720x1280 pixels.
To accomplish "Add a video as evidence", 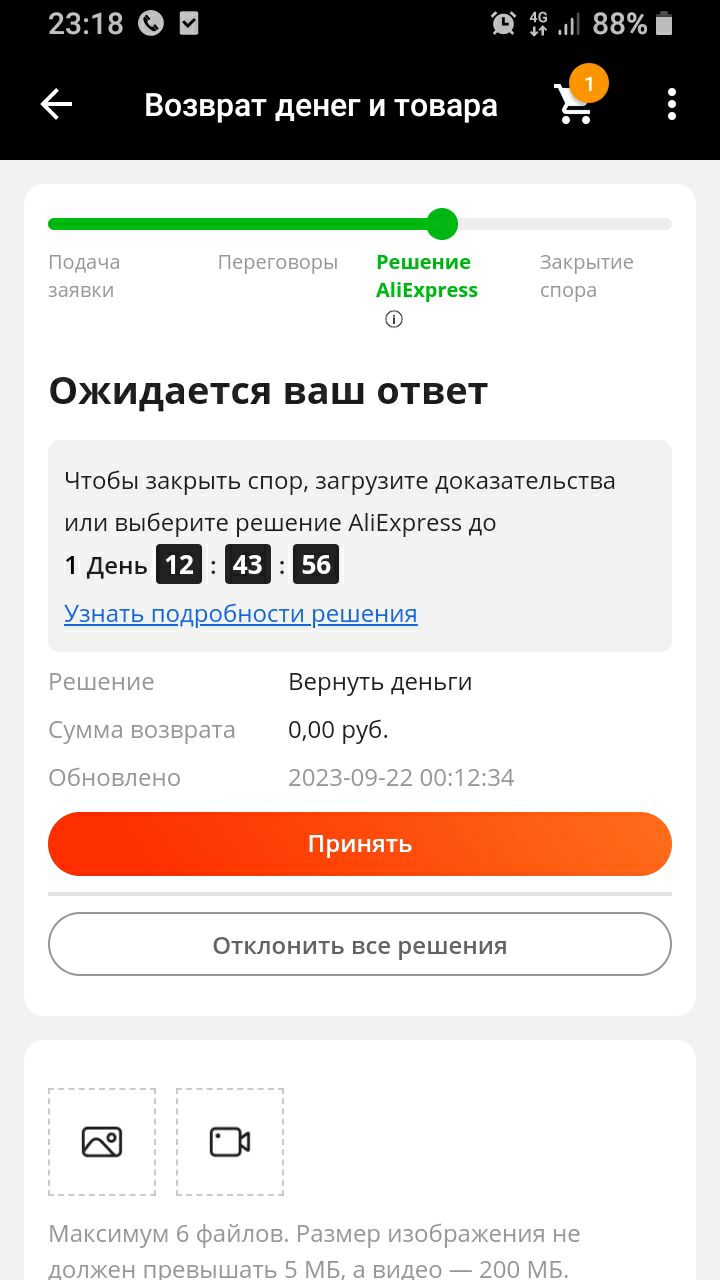I will pos(230,1142).
